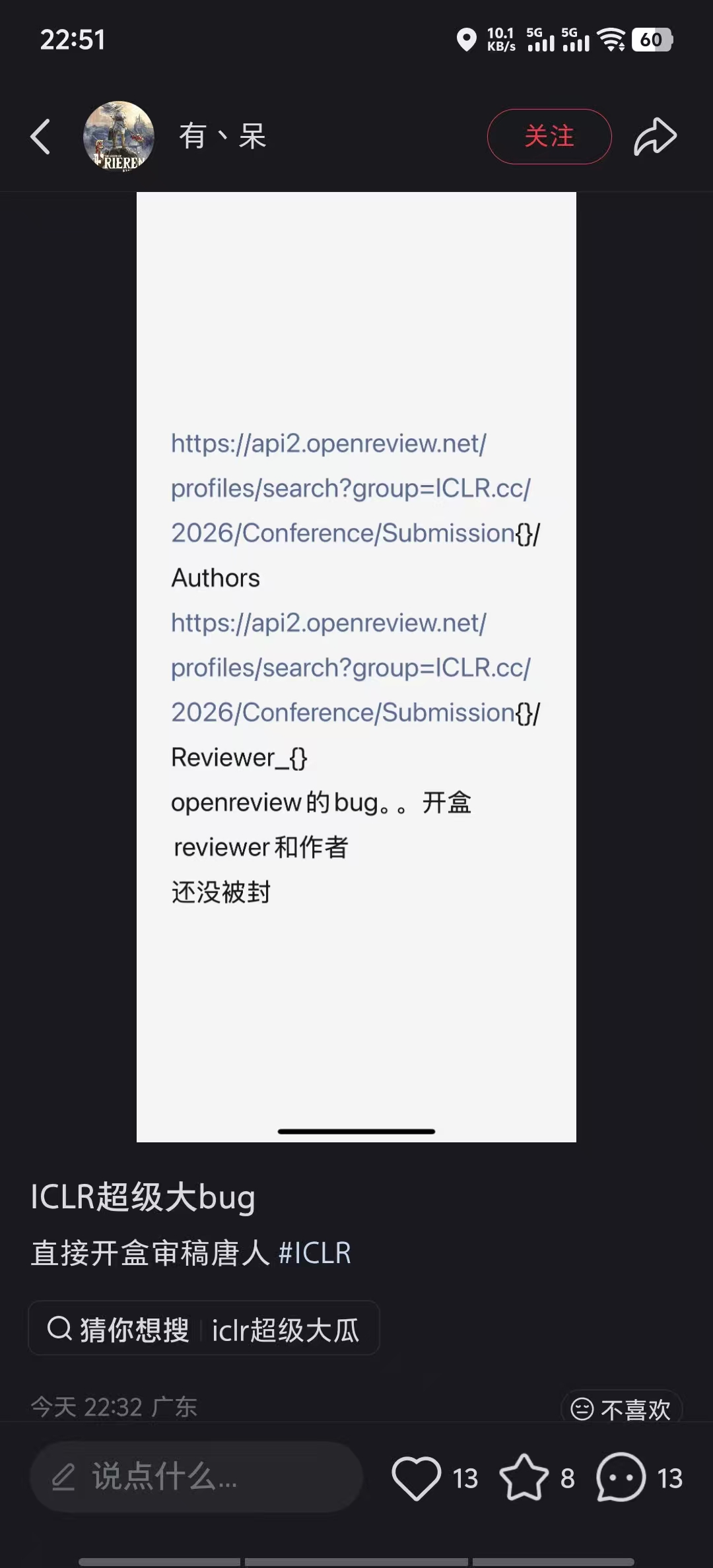Tap the author's avatar picture
Viewport: 713px width, 1568px height.
click(119, 135)
